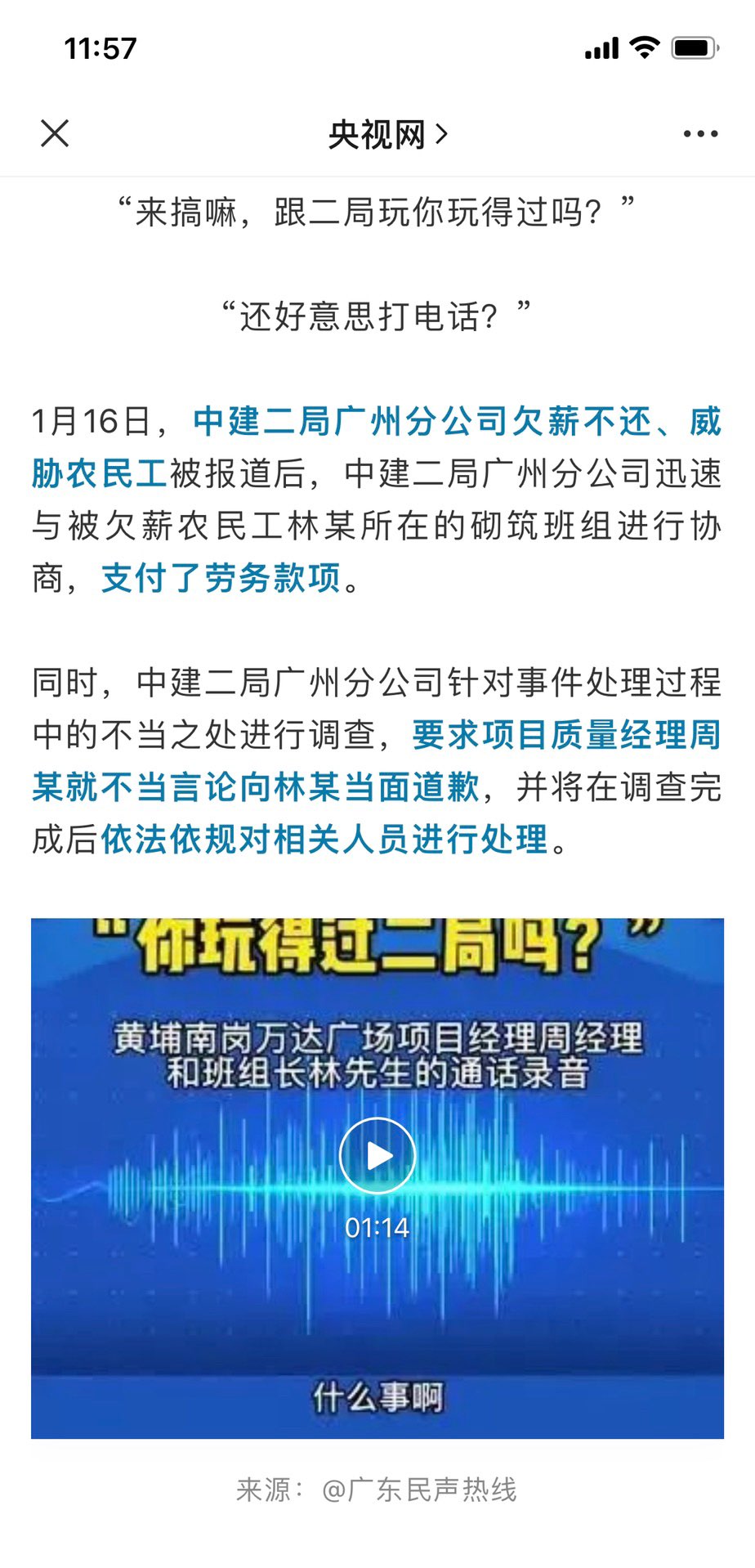Open the three-dot overflow menu
The image size is (755, 1568).
click(700, 134)
